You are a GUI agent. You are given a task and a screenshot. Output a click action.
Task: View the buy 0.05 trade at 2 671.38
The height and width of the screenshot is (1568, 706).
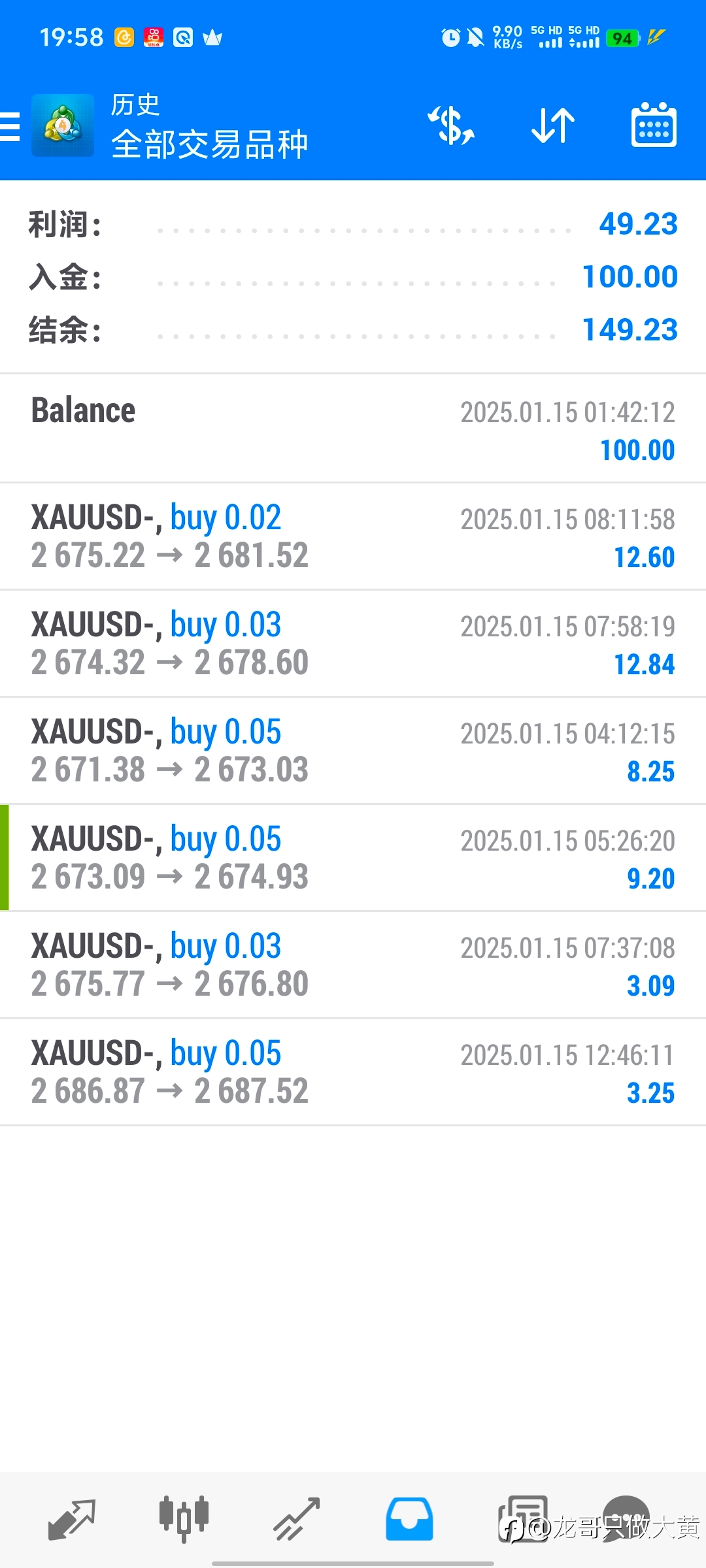pyautogui.click(x=353, y=751)
